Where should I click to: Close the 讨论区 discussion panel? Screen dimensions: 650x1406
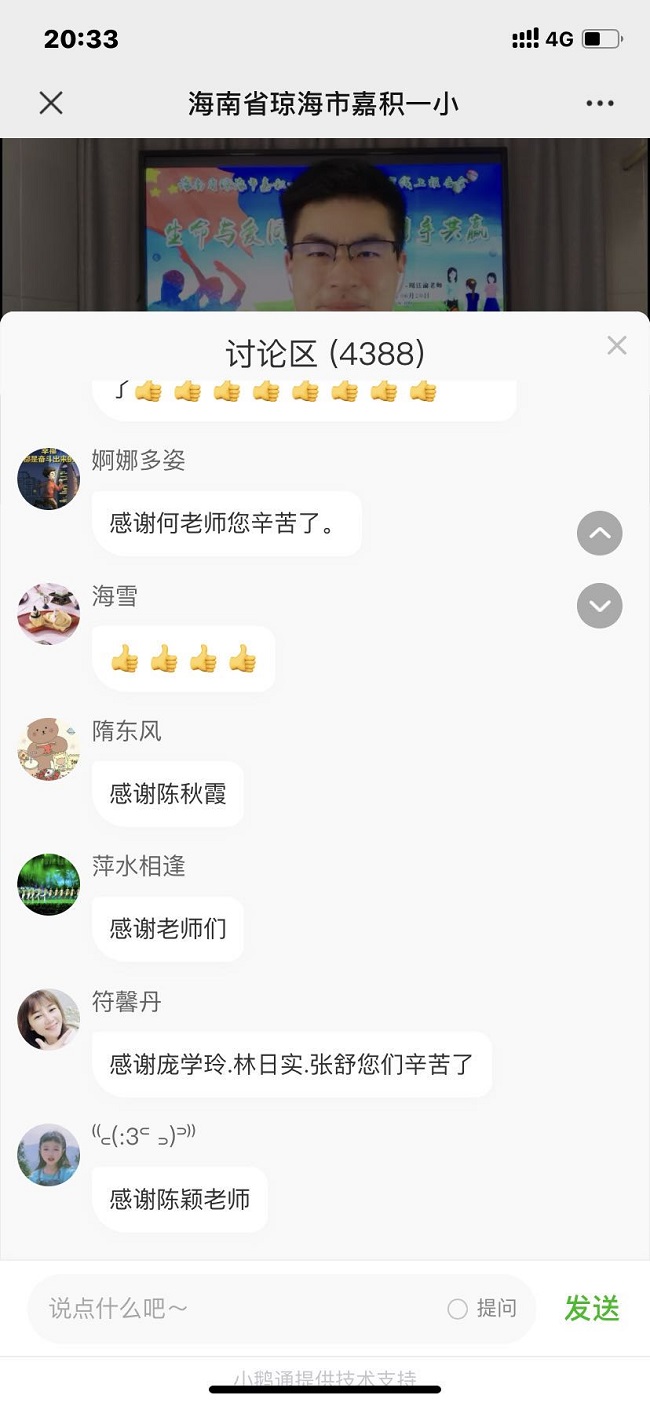click(x=617, y=346)
